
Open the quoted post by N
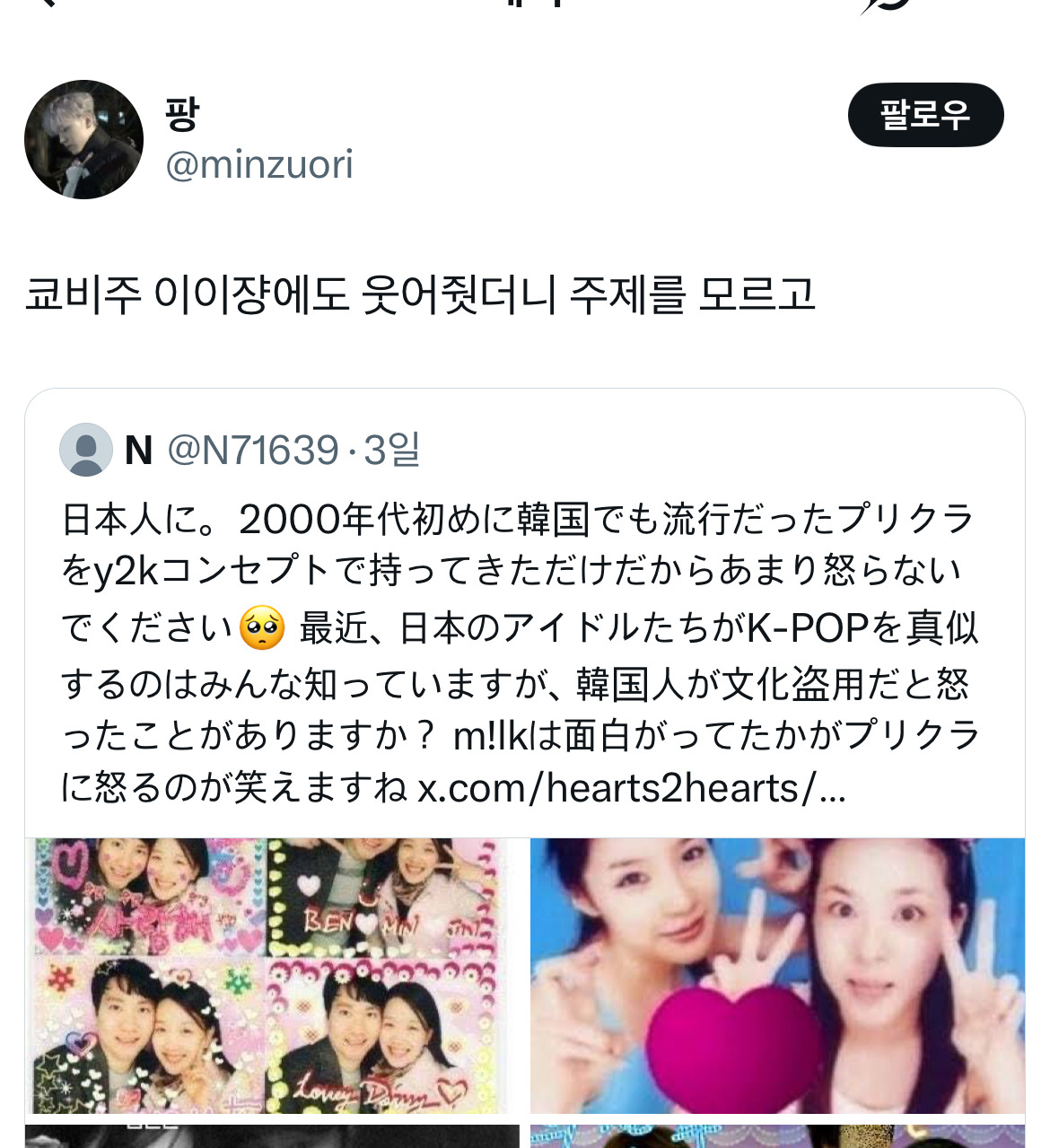pyautogui.click(x=521, y=628)
